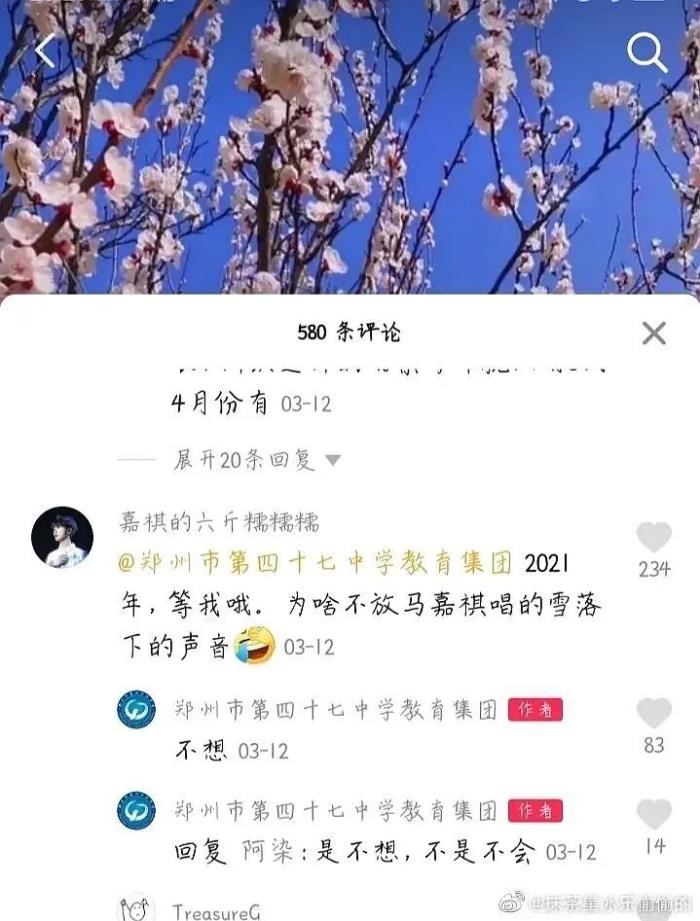Viewport: 700px width, 921px height.
Task: Go back using the top-left arrow
Action: pos(45,51)
